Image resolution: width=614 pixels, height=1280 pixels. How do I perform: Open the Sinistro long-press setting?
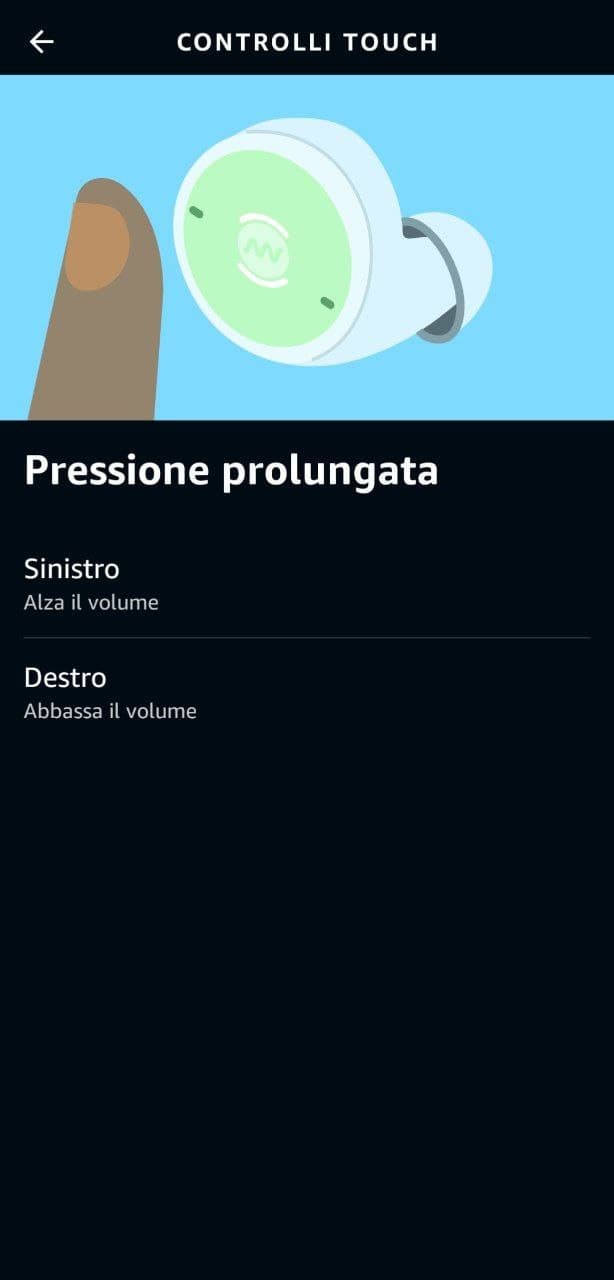306,584
